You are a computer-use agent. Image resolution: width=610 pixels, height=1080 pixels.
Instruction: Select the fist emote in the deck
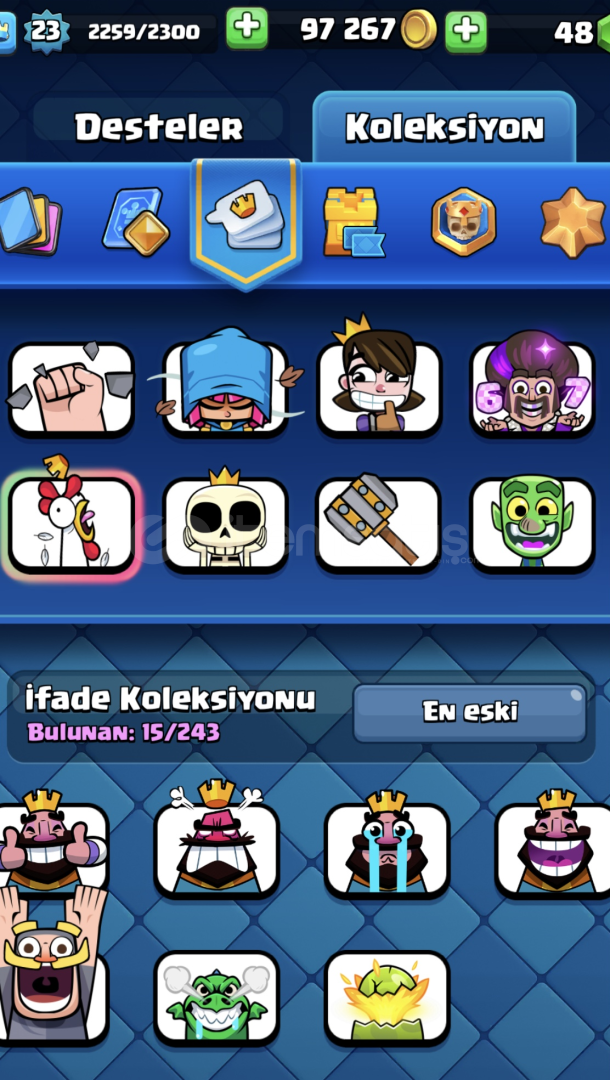coord(72,388)
